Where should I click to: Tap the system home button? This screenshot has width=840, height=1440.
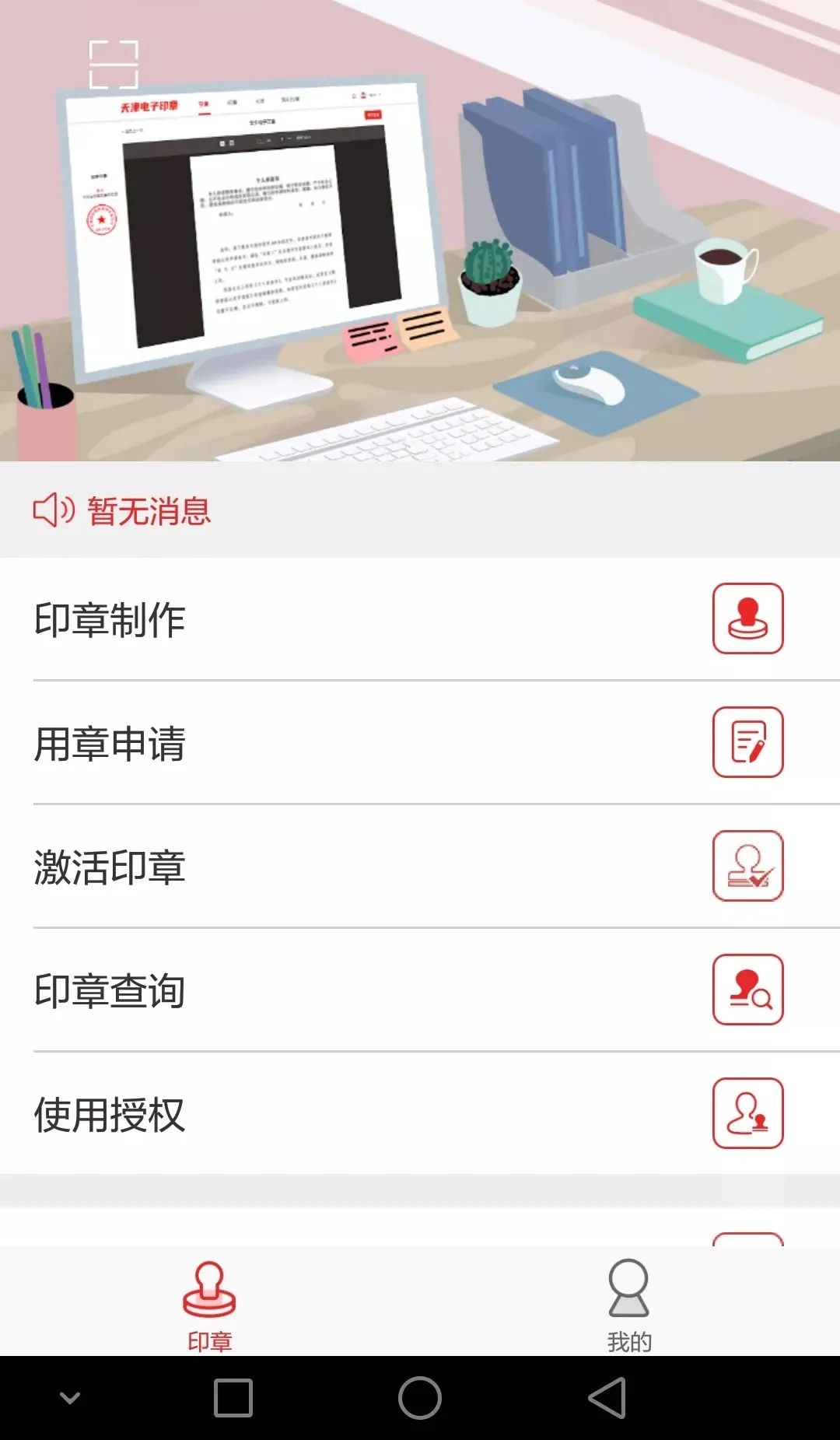(420, 1398)
